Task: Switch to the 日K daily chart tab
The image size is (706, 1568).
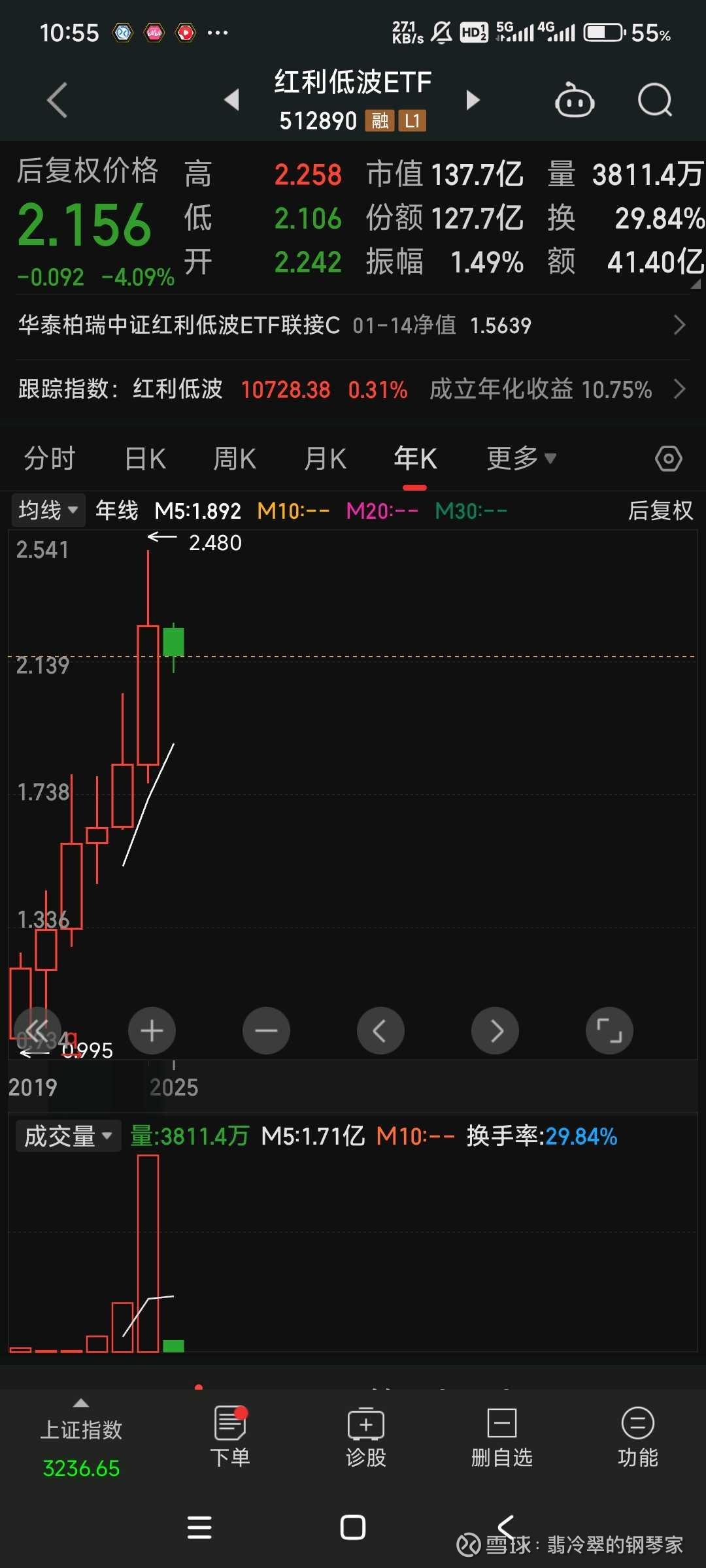Action: pos(144,458)
